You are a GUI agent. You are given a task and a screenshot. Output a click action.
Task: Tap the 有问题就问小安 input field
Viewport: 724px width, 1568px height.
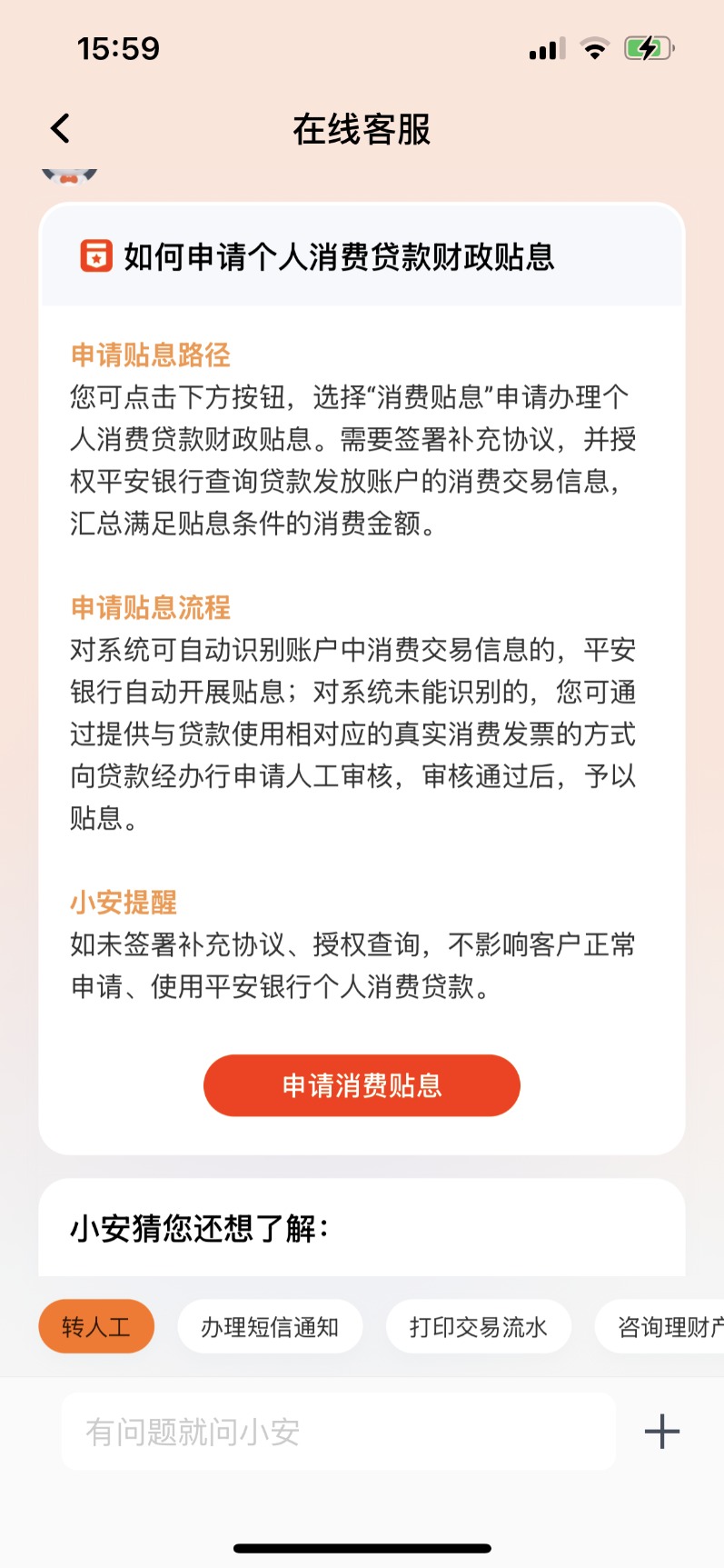[338, 1431]
